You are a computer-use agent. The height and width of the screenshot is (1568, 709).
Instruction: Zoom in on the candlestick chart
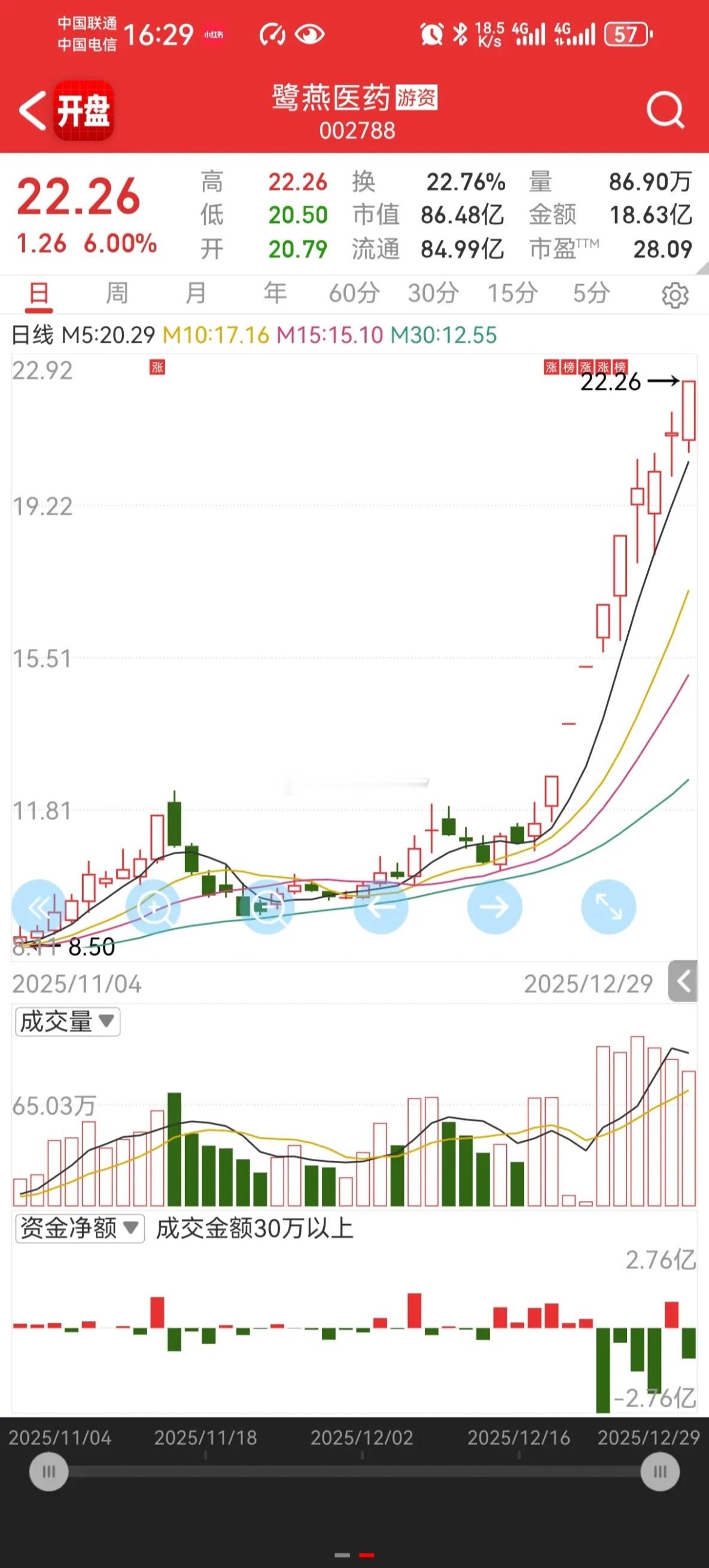coord(154,908)
